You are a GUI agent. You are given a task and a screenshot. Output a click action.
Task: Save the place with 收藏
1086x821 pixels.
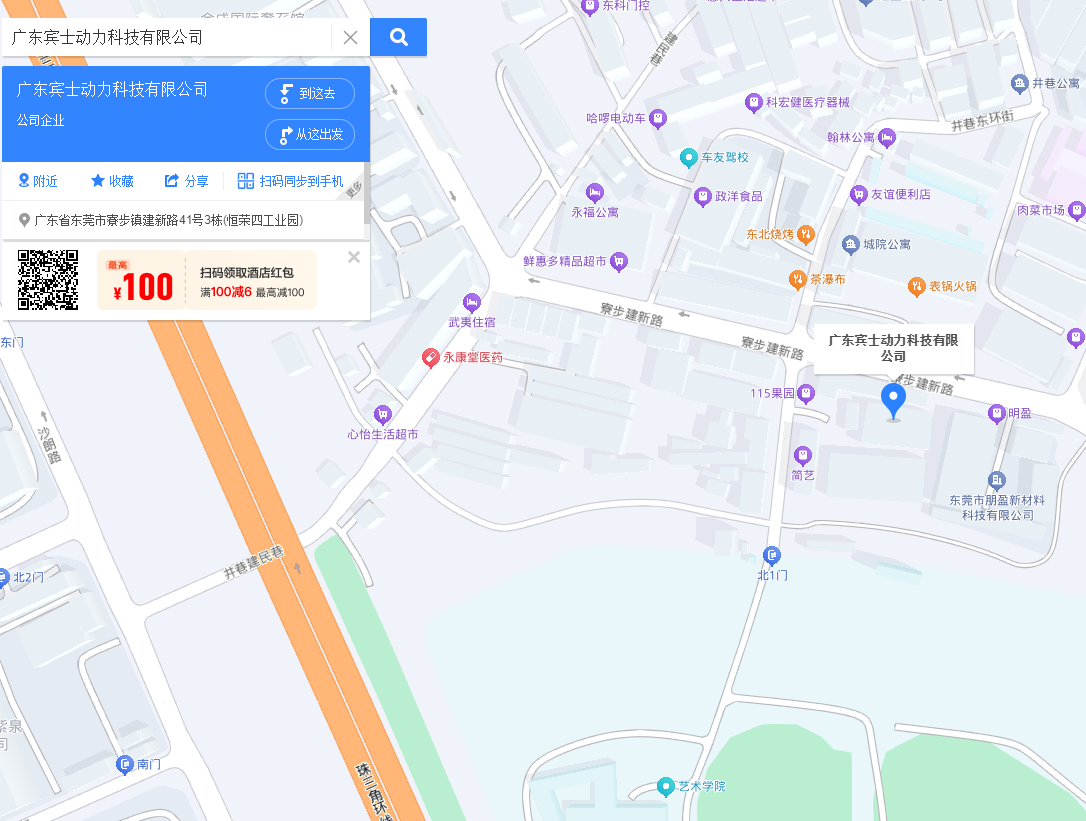pos(112,181)
